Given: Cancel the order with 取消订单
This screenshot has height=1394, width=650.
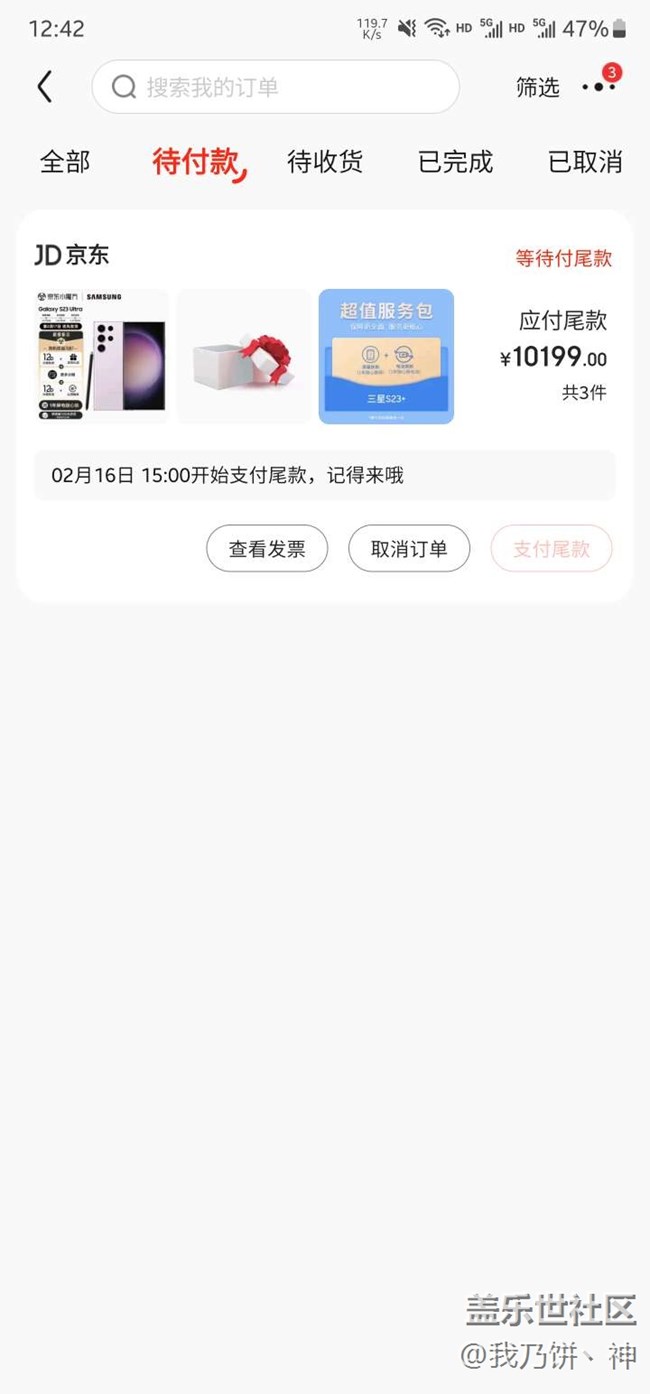Looking at the screenshot, I should click(409, 548).
